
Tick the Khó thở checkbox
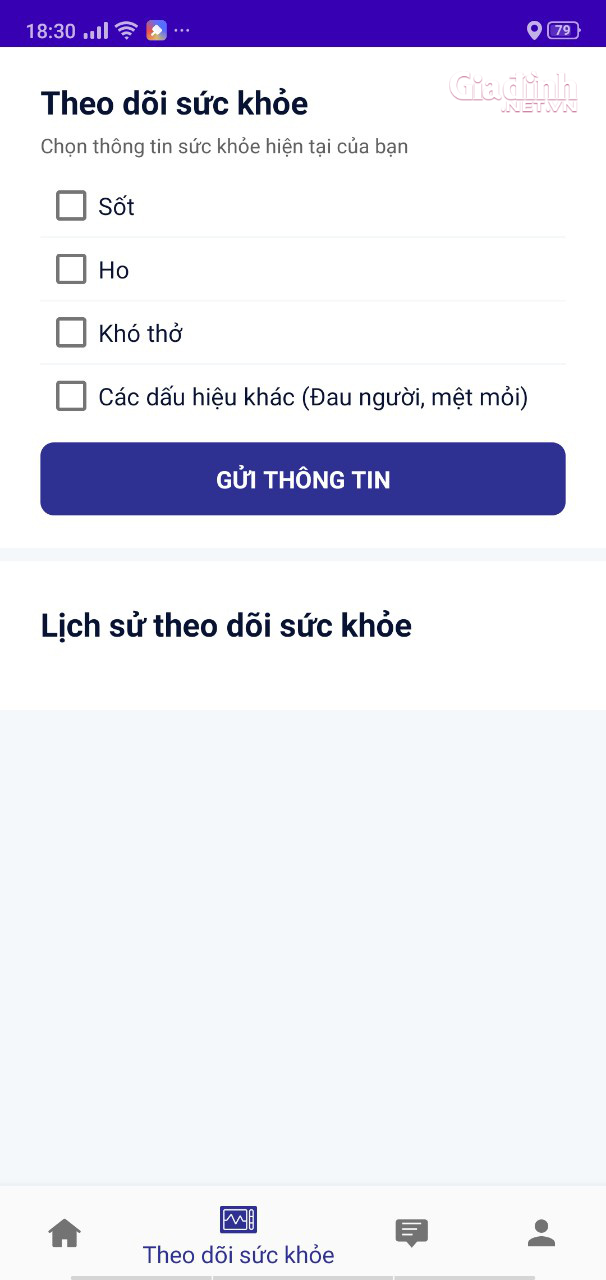click(x=71, y=333)
